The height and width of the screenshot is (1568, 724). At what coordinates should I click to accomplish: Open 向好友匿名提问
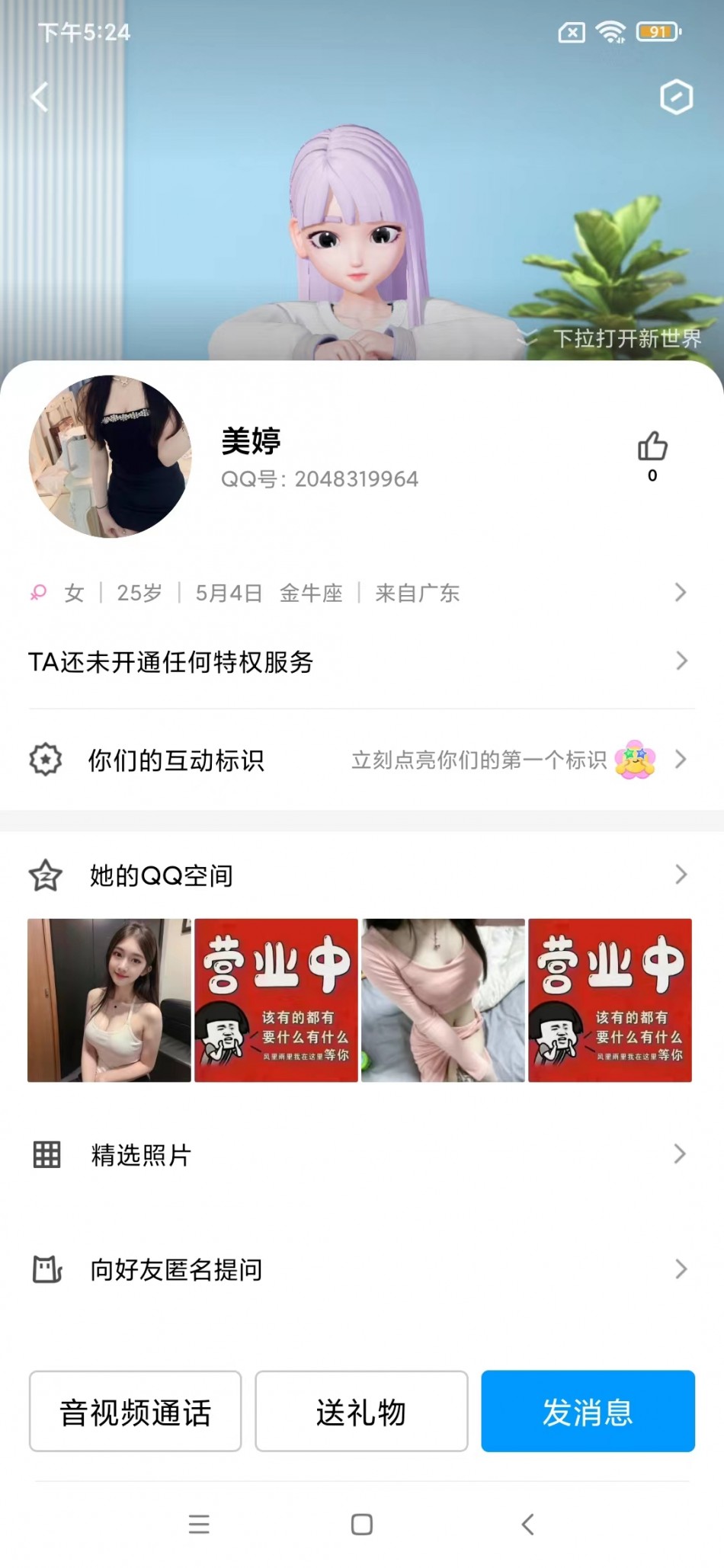point(358,1269)
